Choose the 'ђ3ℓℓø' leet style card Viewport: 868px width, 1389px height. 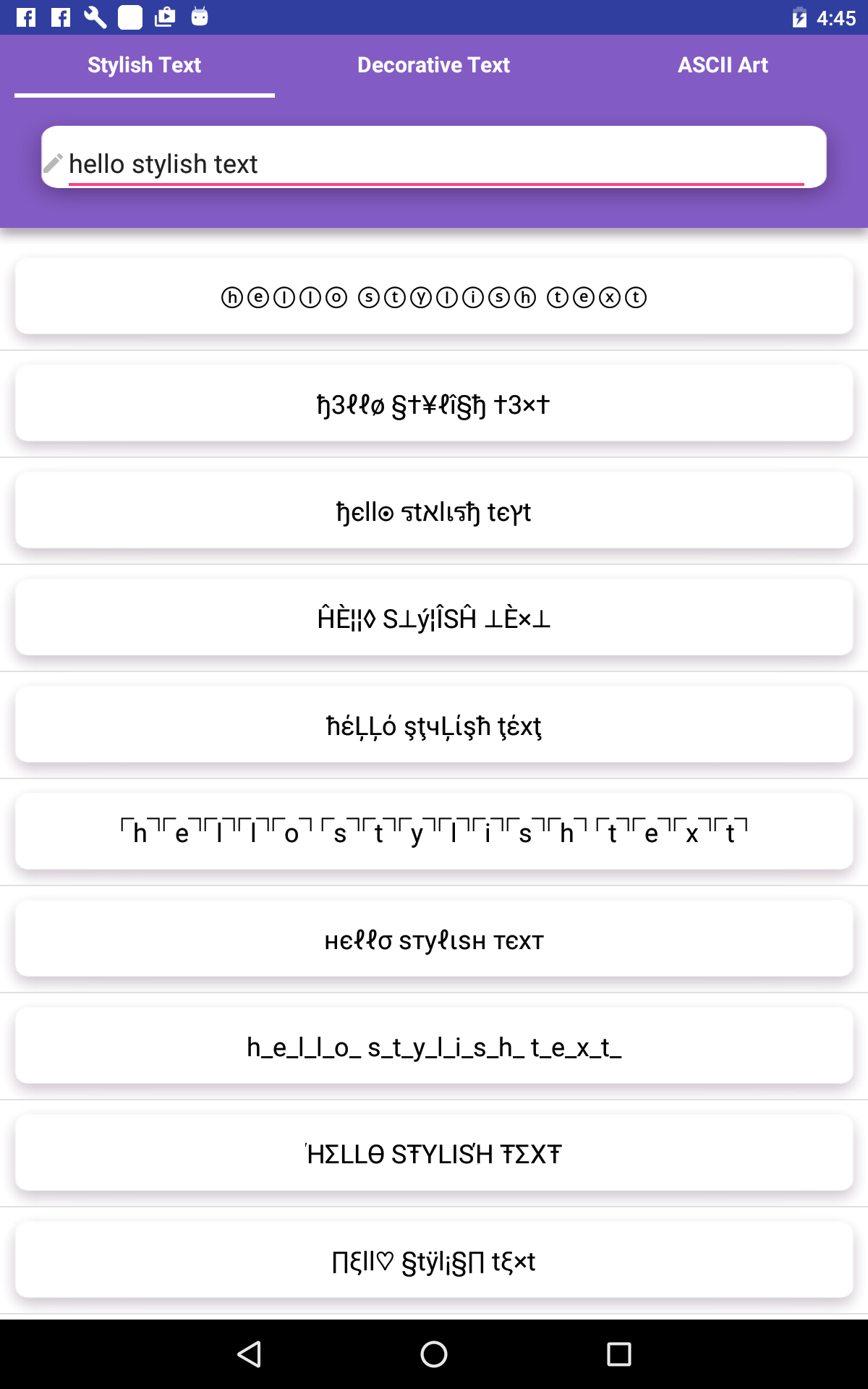434,404
